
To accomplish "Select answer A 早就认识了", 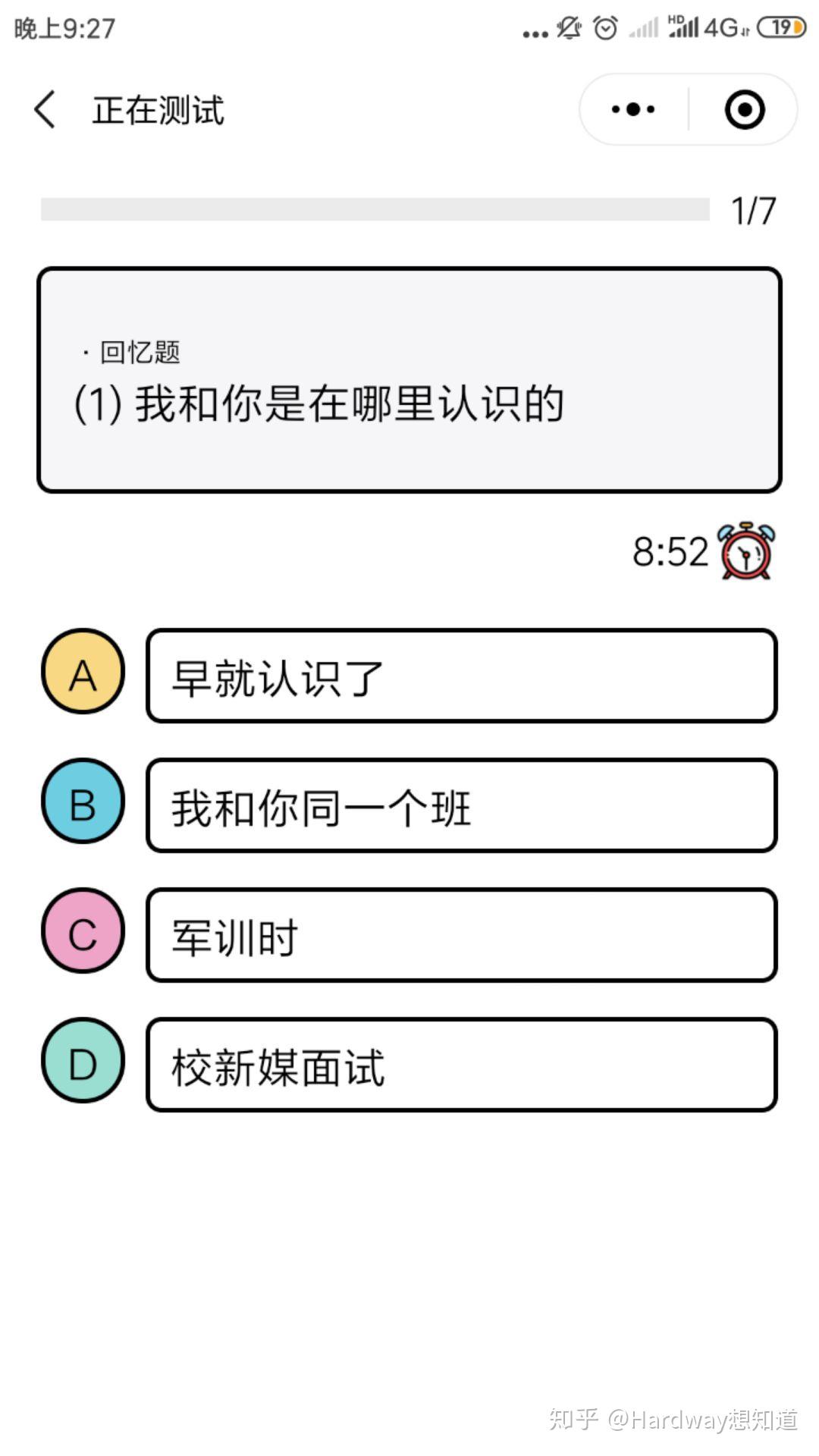I will coord(461,673).
